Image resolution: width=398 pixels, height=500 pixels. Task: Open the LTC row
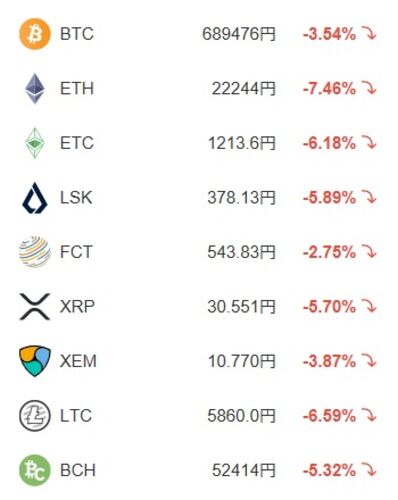[x=198, y=416]
